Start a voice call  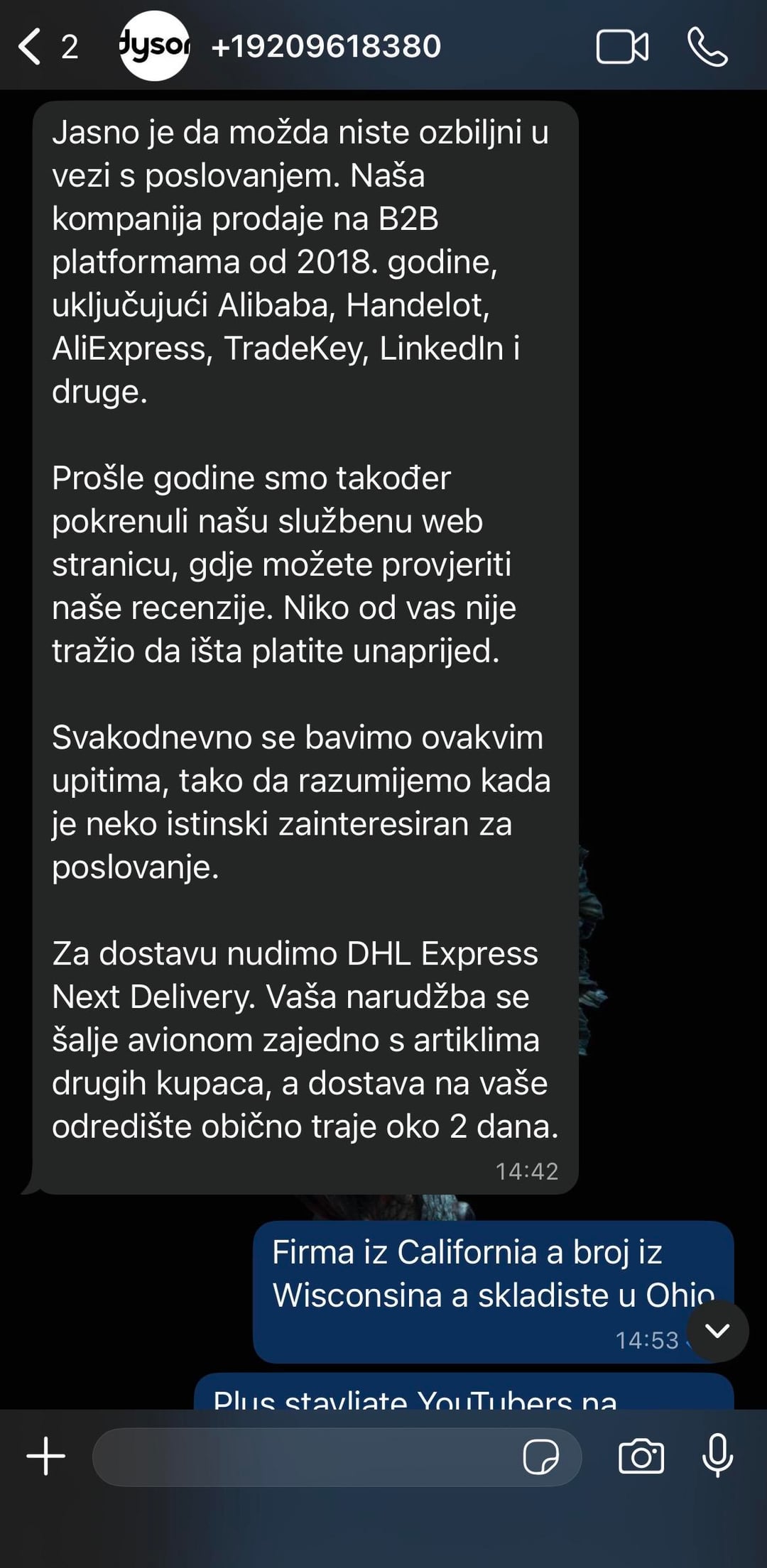click(x=707, y=47)
